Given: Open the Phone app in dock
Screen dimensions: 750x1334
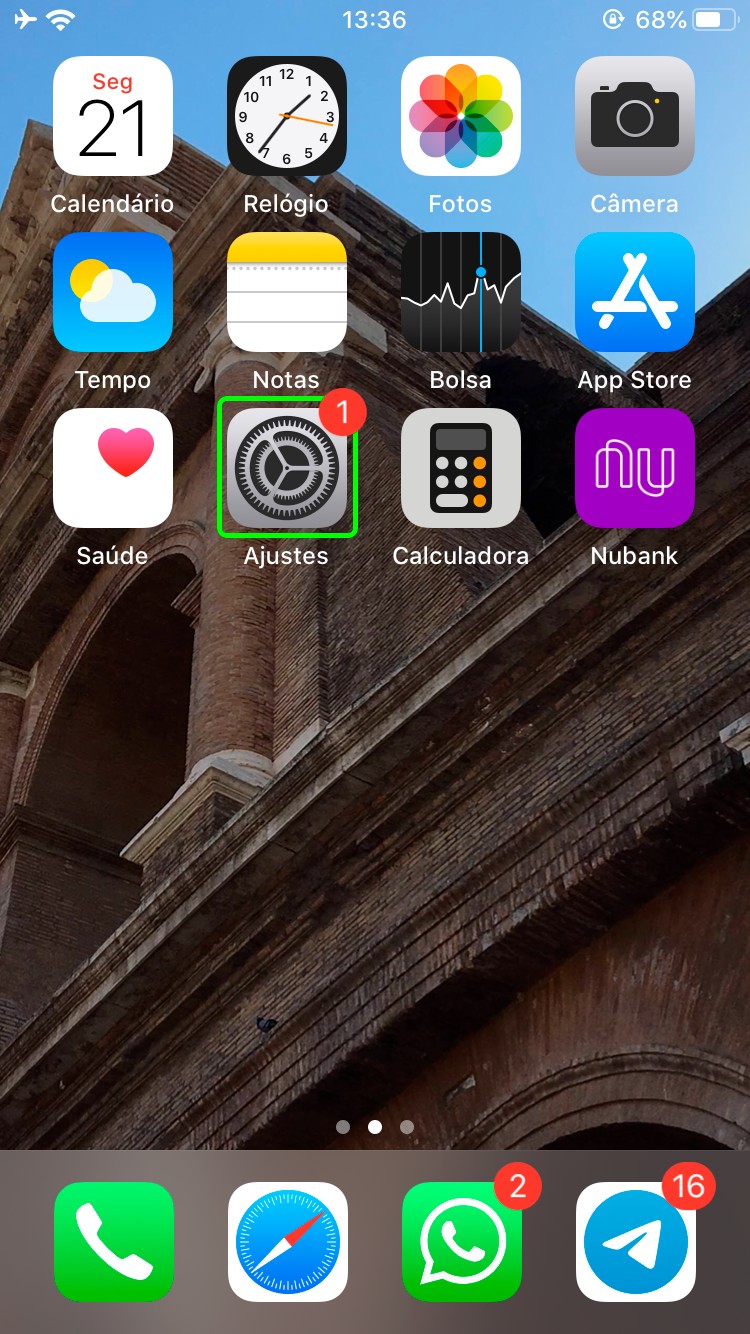Looking at the screenshot, I should tap(114, 1242).
